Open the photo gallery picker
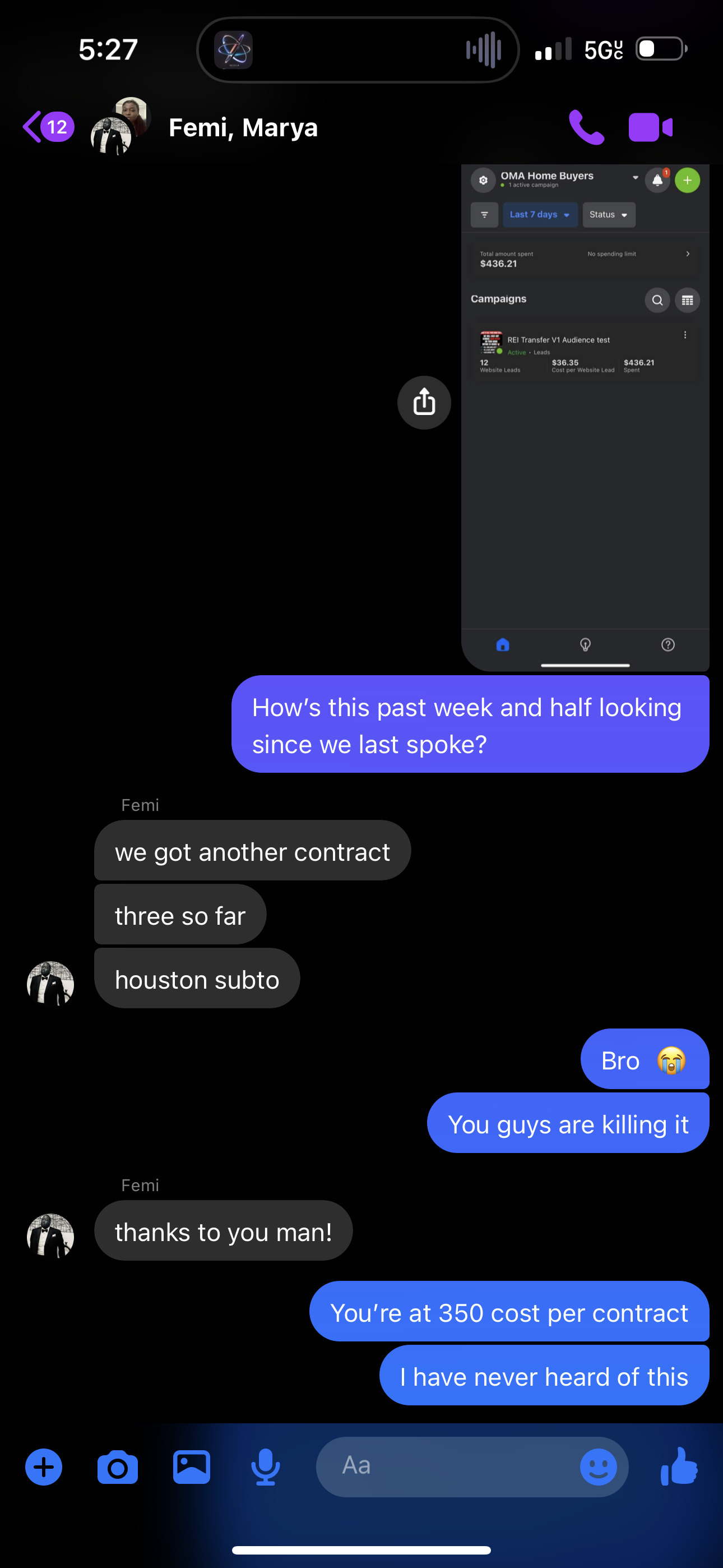The image size is (723, 1568). (x=192, y=1467)
